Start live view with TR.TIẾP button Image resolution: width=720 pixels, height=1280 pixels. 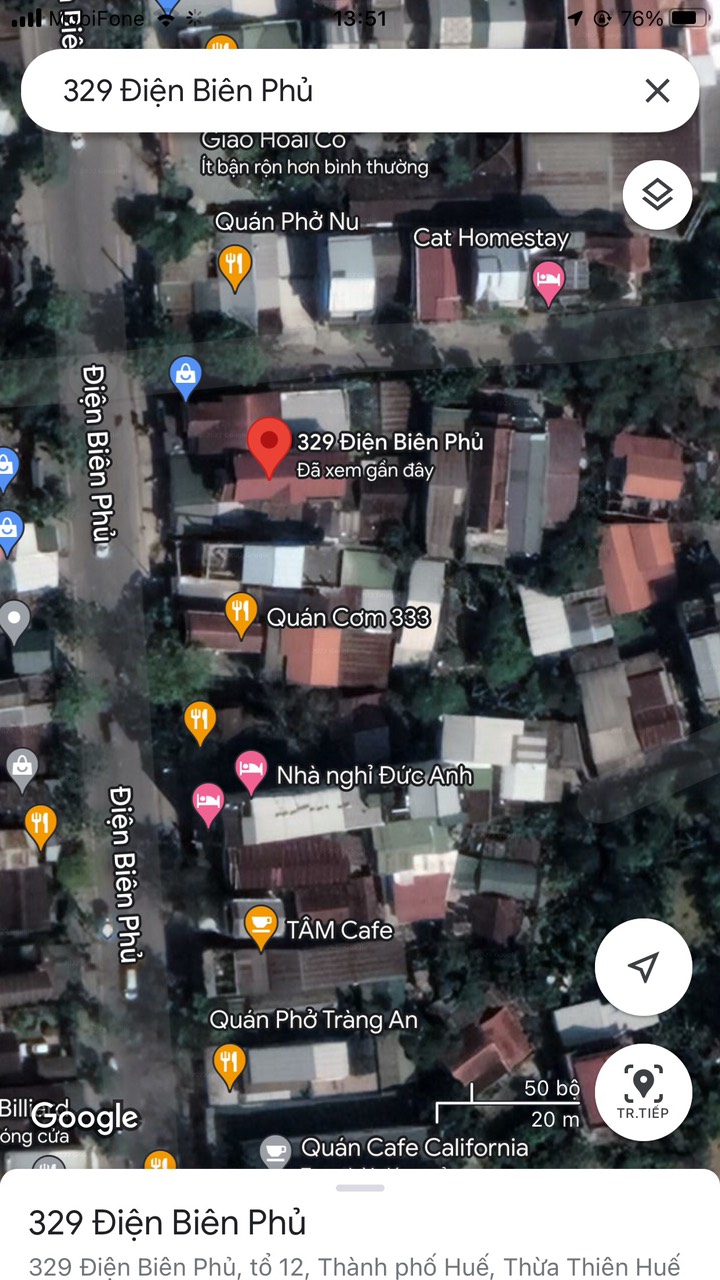(643, 1092)
